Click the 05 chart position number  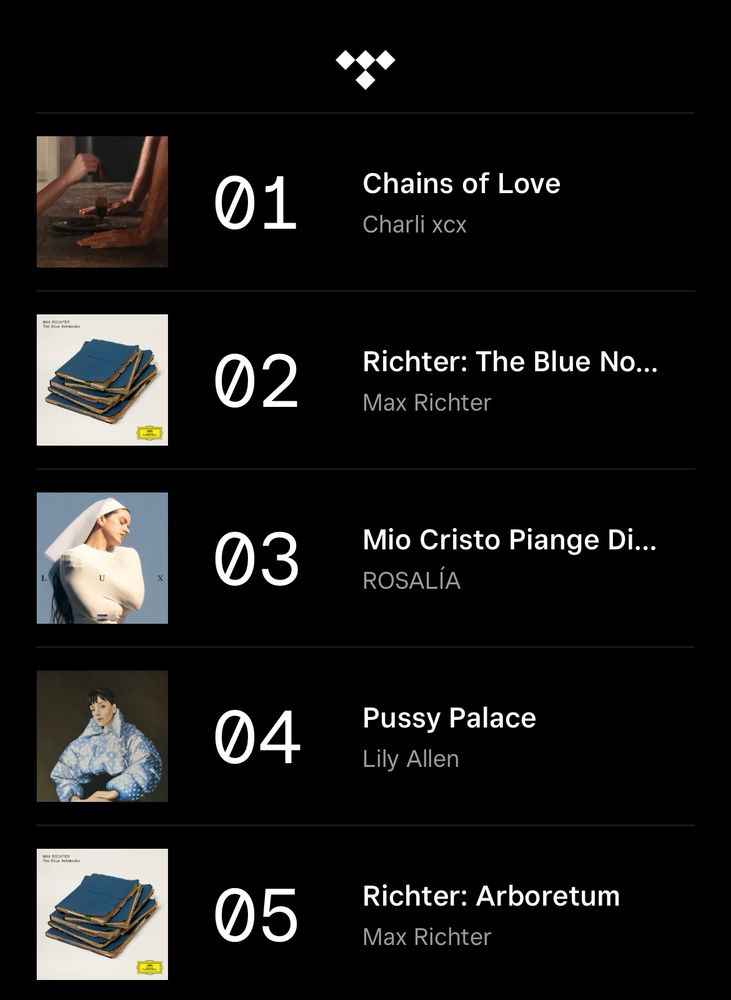[258, 915]
